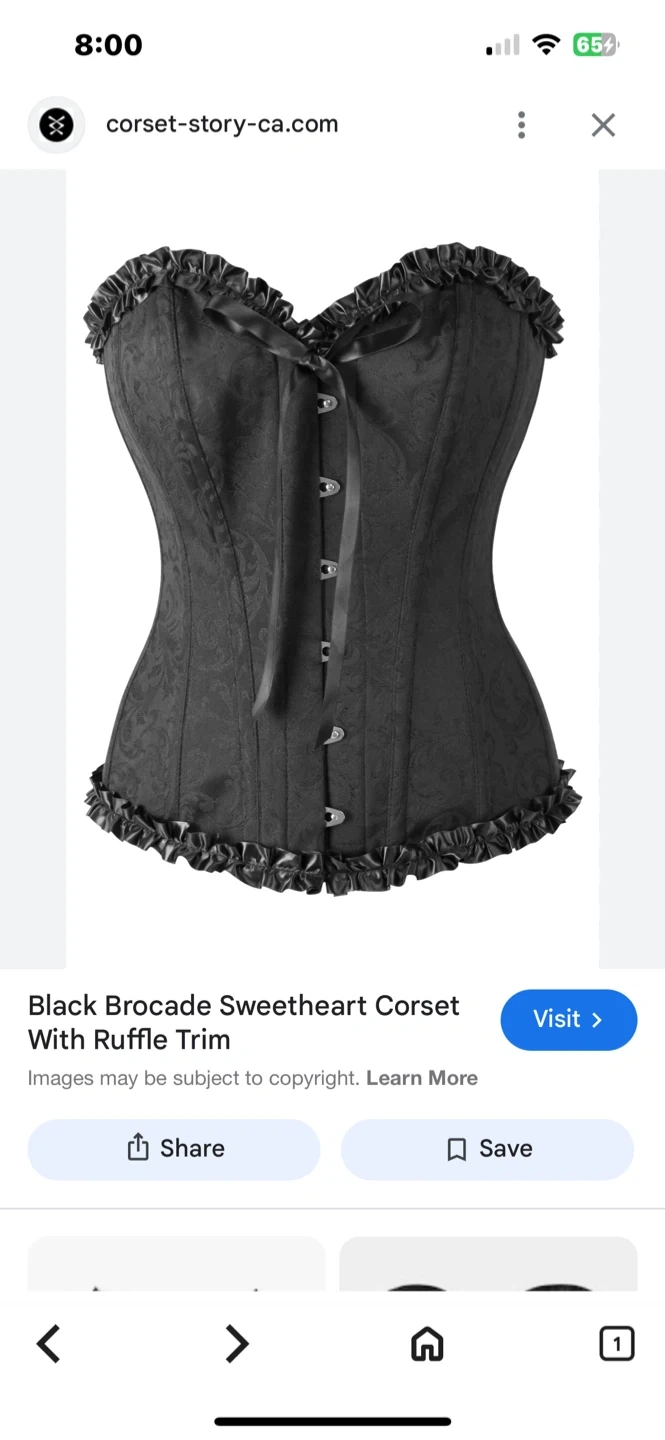Go forward to next page

[x=236, y=1344]
